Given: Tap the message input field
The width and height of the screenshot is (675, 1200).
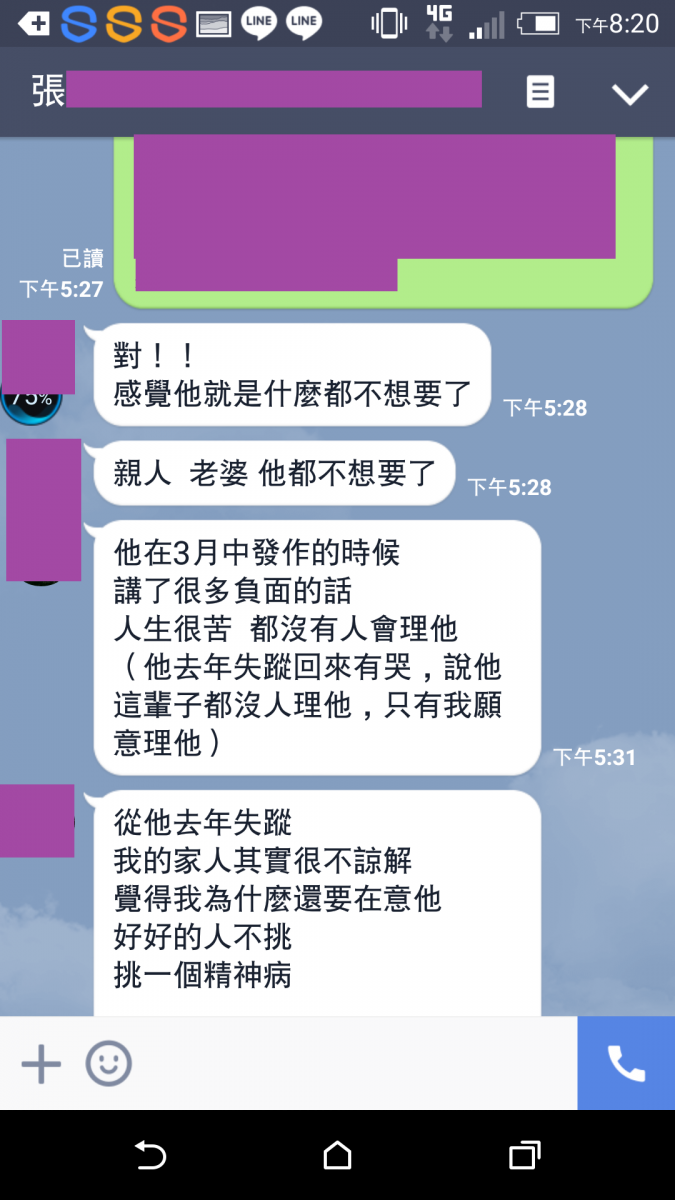Looking at the screenshot, I should [x=350, y=1064].
